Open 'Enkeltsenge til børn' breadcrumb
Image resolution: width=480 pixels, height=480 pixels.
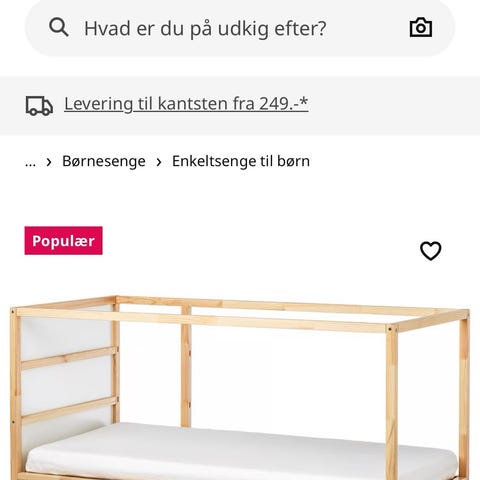(241, 161)
